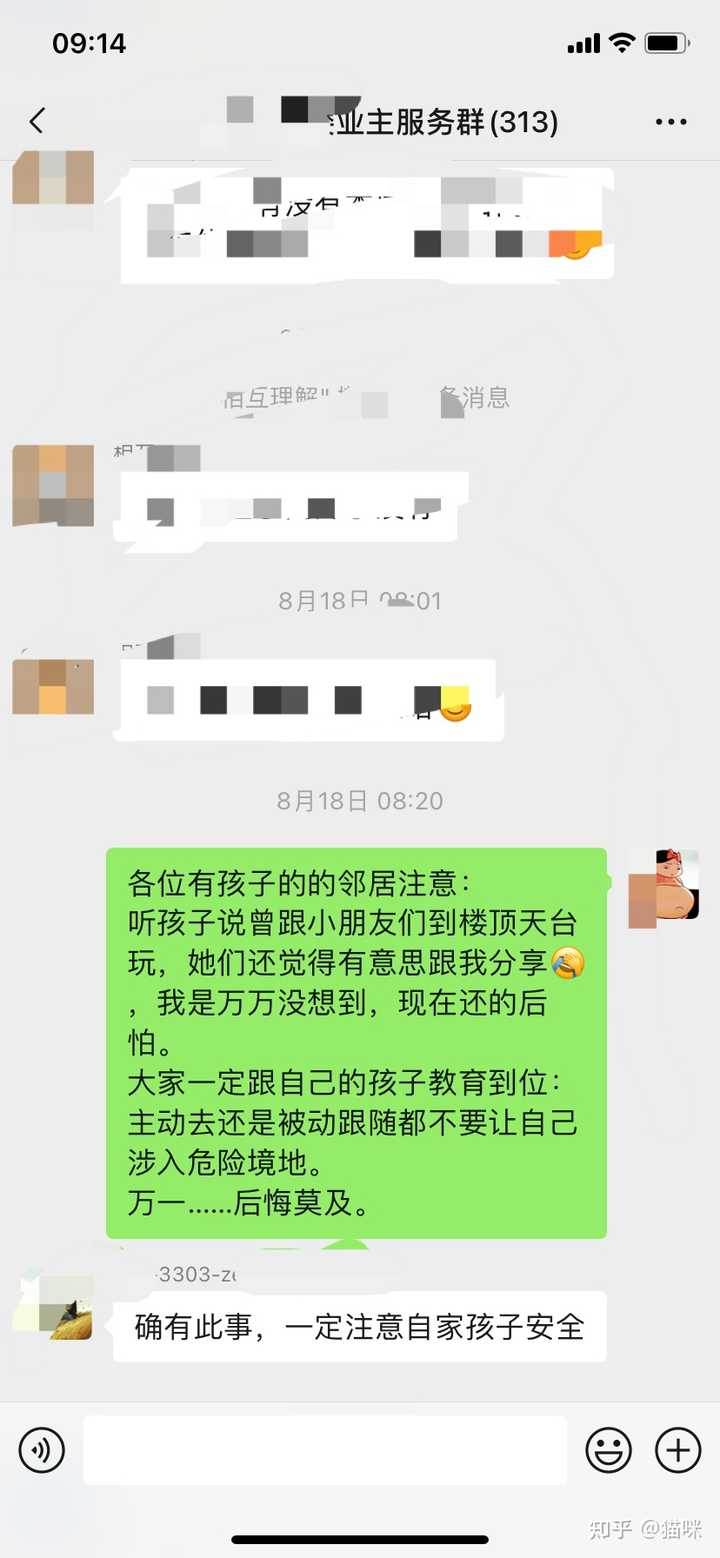The width and height of the screenshot is (720, 1558).
Task: Open avatar of the 3303 member
Action: coord(53,1307)
